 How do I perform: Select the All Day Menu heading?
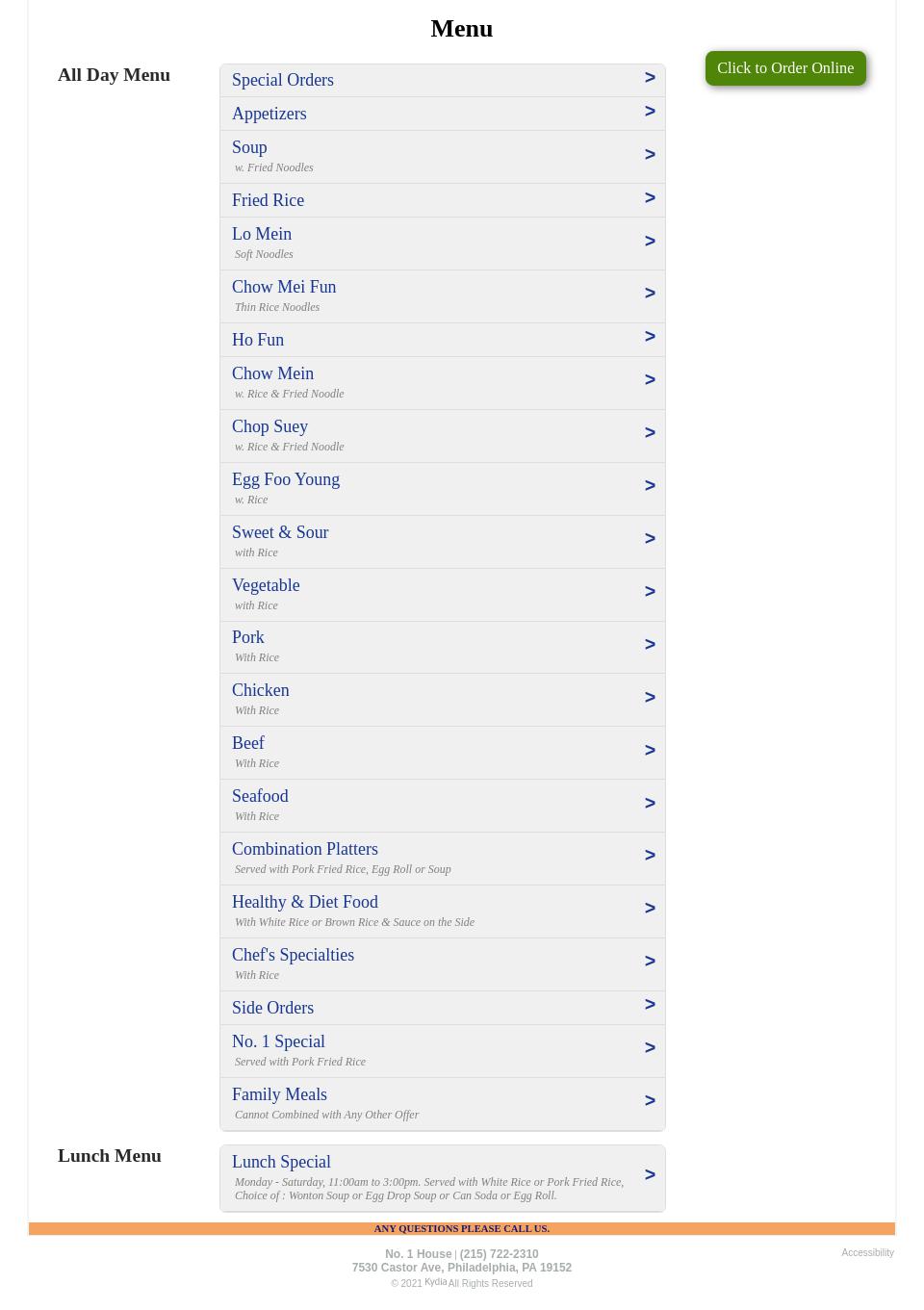click(x=114, y=74)
